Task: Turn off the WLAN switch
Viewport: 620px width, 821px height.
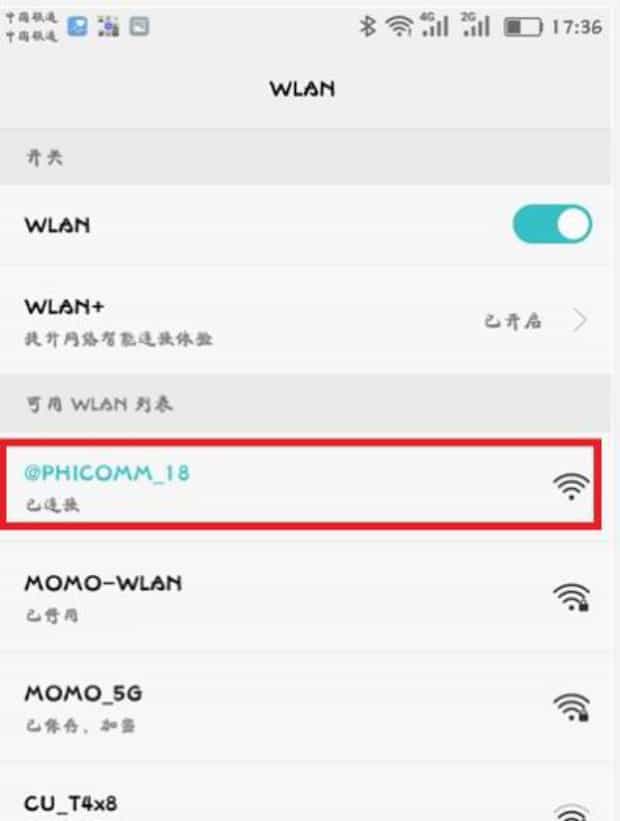Action: [x=552, y=225]
